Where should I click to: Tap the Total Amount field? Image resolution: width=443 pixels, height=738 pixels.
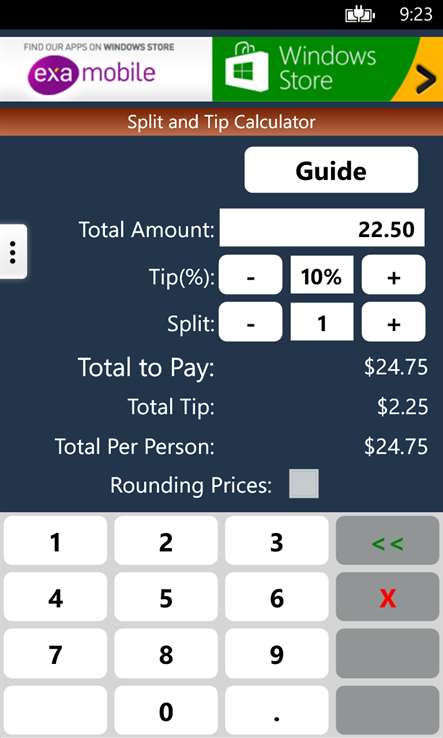coord(322,228)
